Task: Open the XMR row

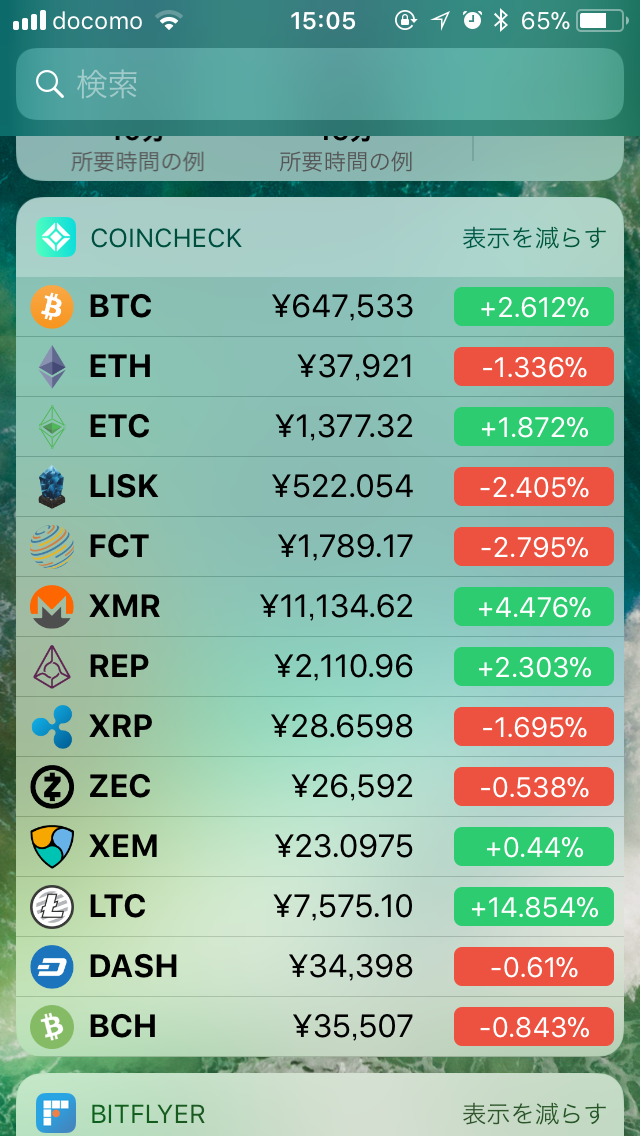Action: coord(320,607)
